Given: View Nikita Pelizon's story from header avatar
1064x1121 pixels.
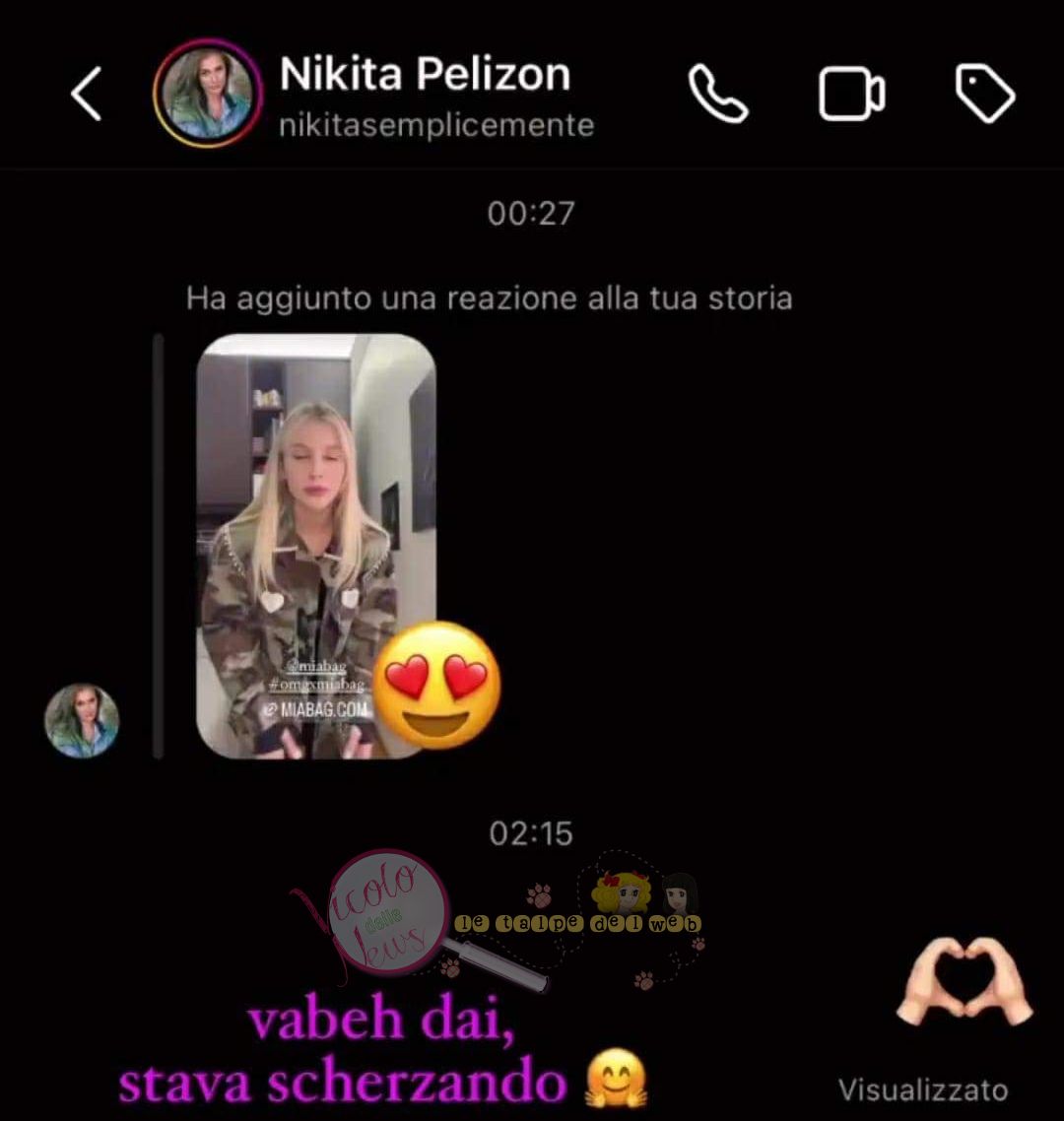Looking at the screenshot, I should click(x=208, y=95).
